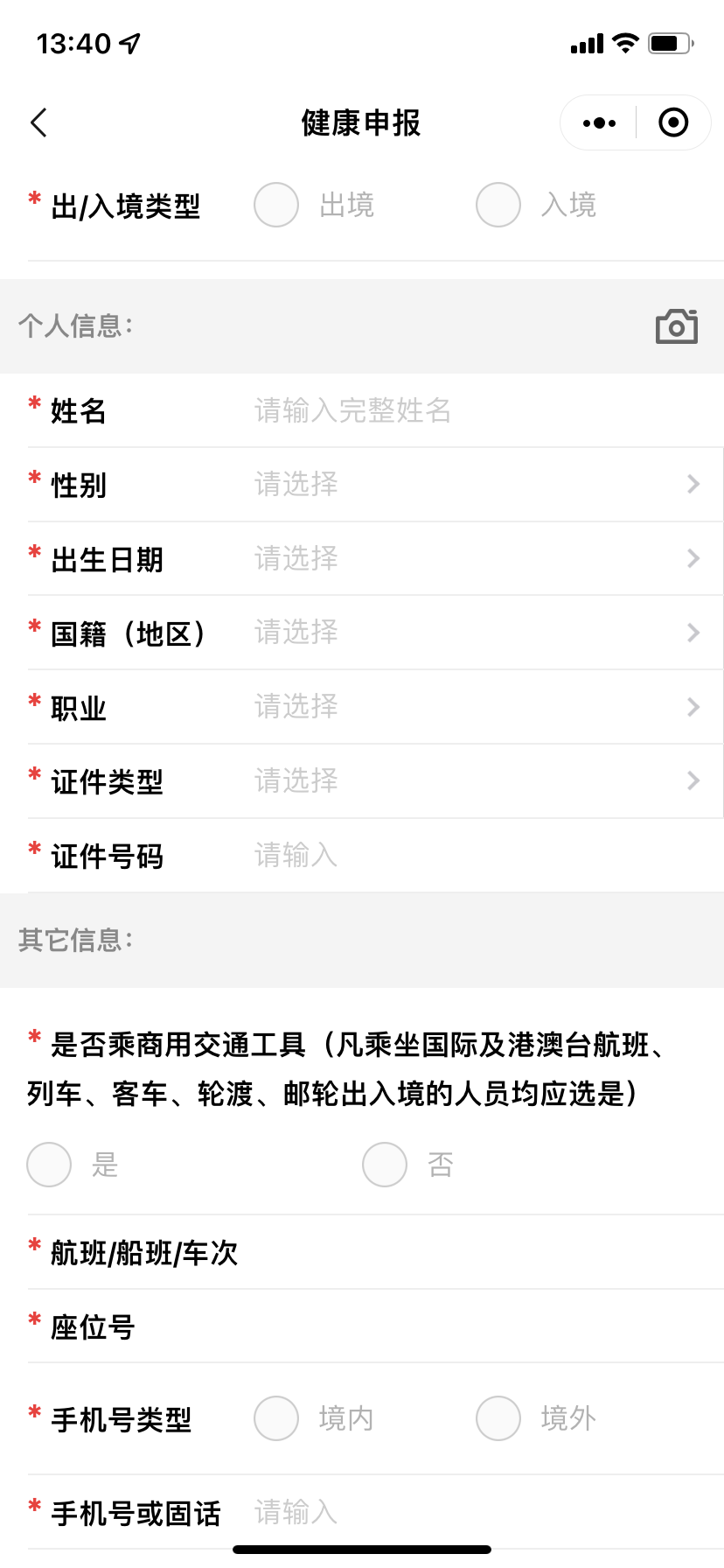Open the 职业 picker
Viewport: 724px width, 1568px height.
pyautogui.click(x=472, y=707)
